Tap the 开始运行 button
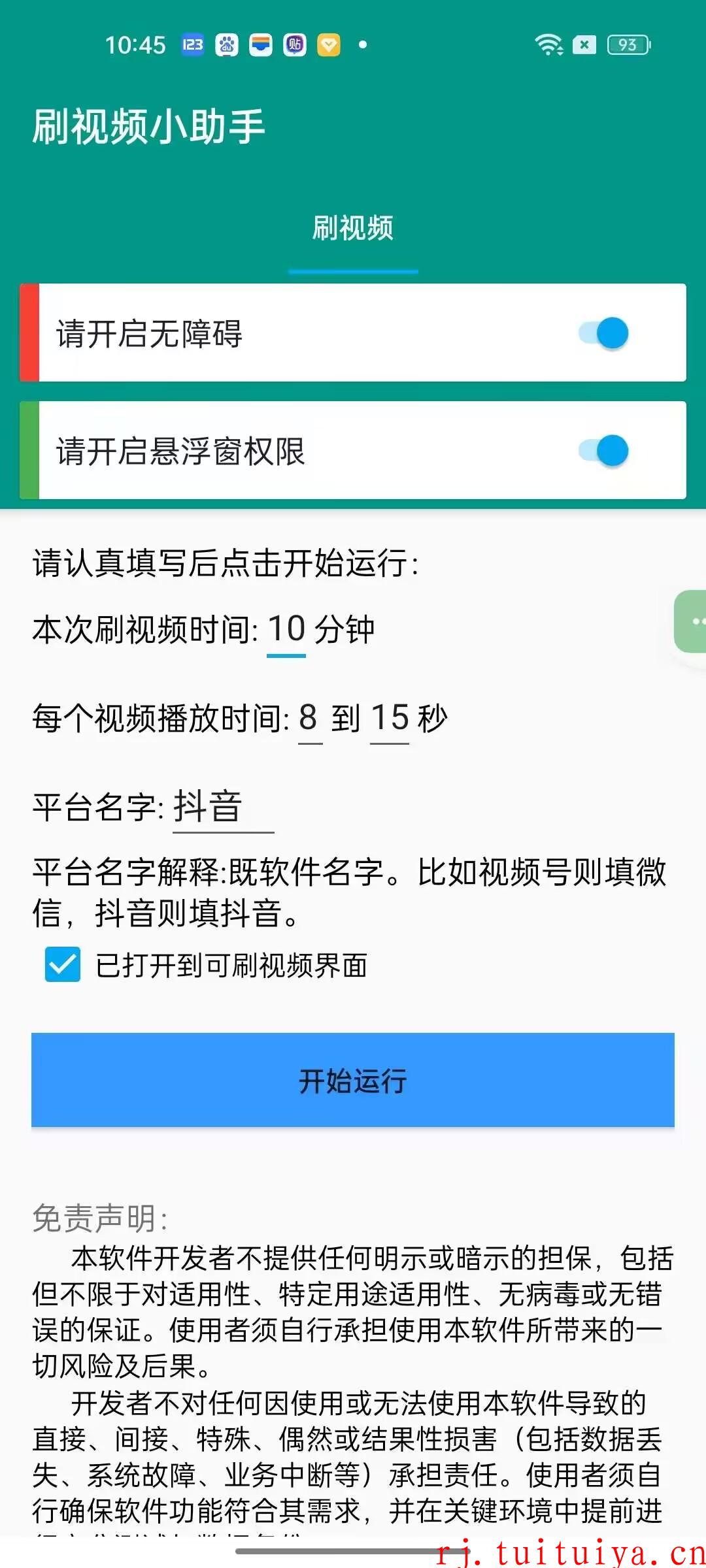This screenshot has height=1568, width=706. (353, 1080)
